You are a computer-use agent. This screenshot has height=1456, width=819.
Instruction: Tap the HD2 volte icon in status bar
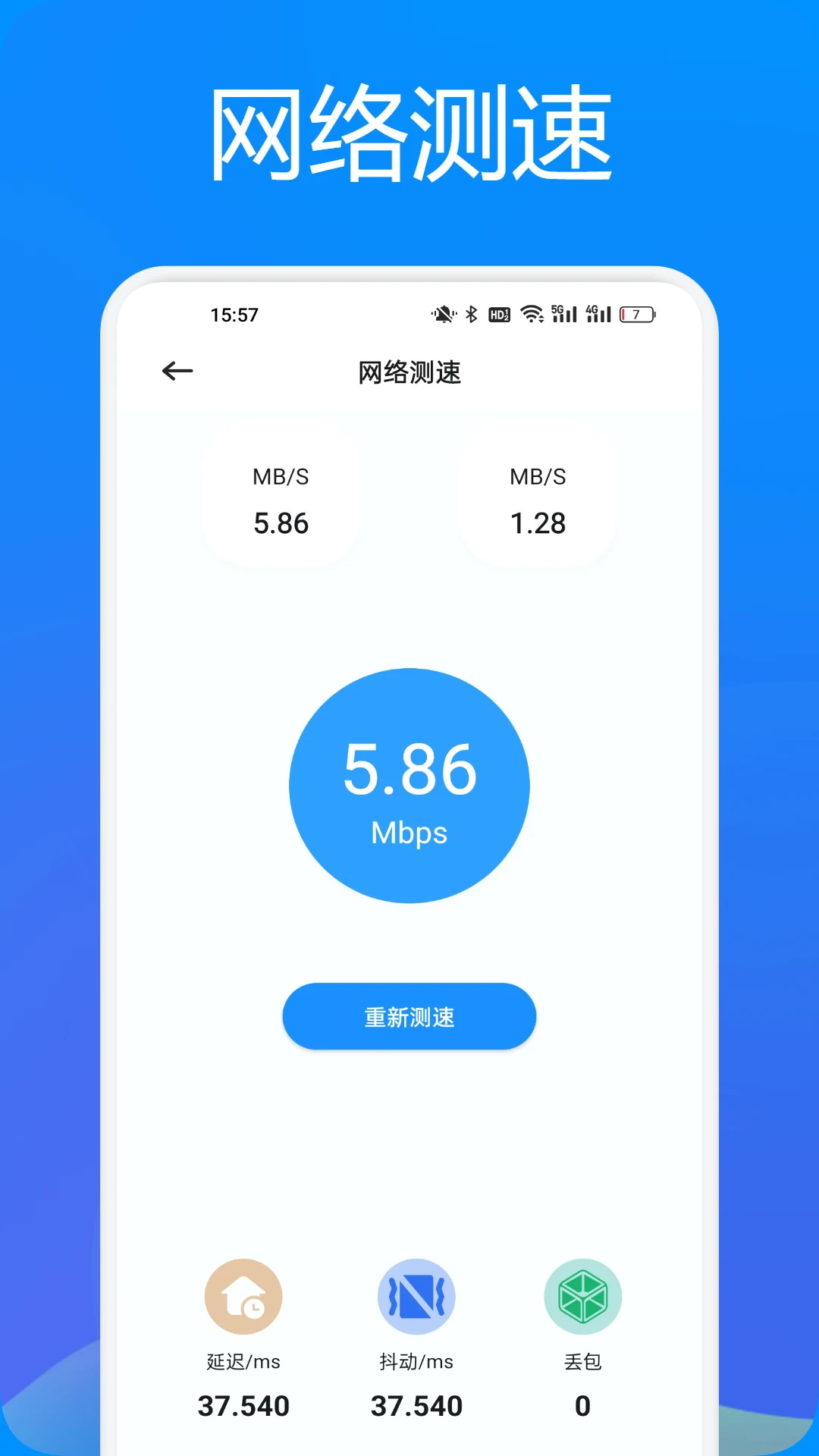pos(499,312)
